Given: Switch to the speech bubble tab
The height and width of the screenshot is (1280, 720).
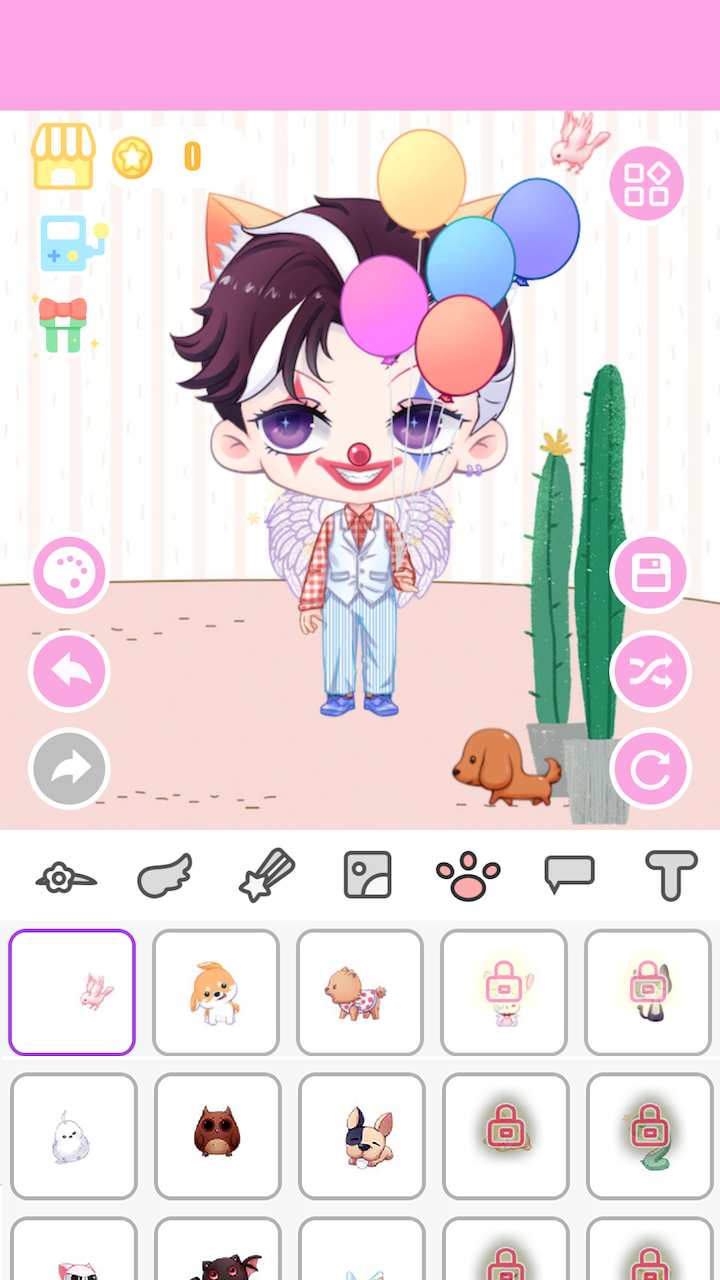Looking at the screenshot, I should (569, 875).
